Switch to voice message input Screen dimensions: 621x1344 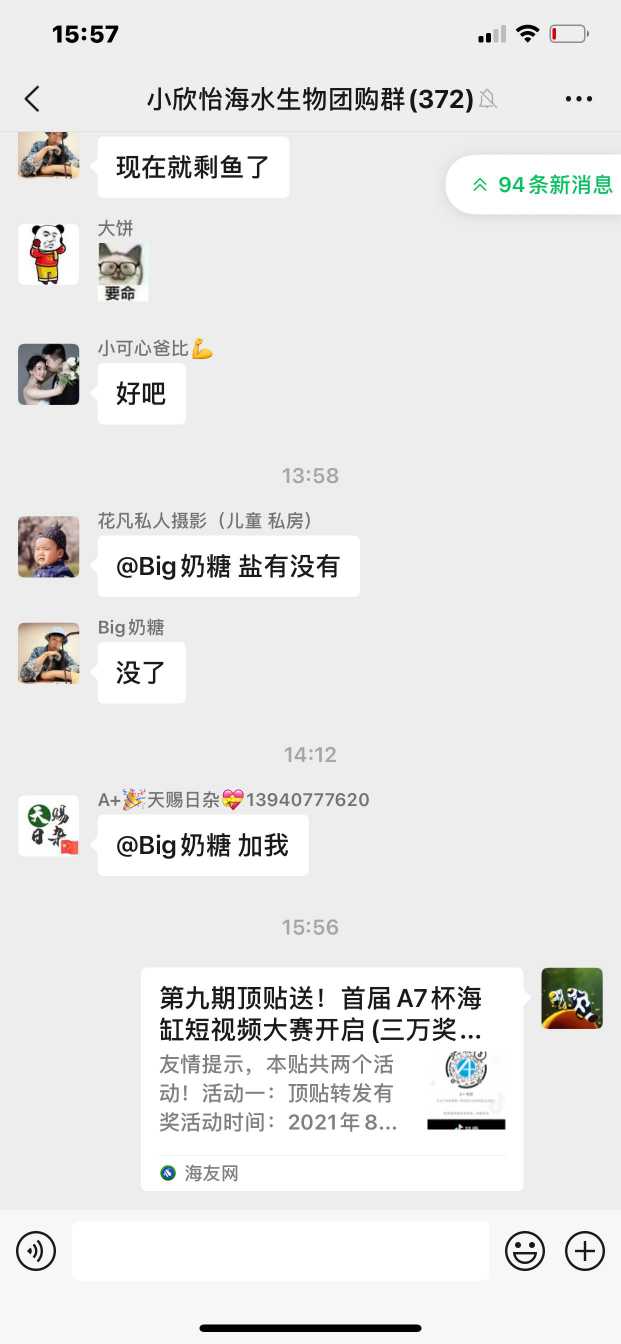tap(36, 1250)
